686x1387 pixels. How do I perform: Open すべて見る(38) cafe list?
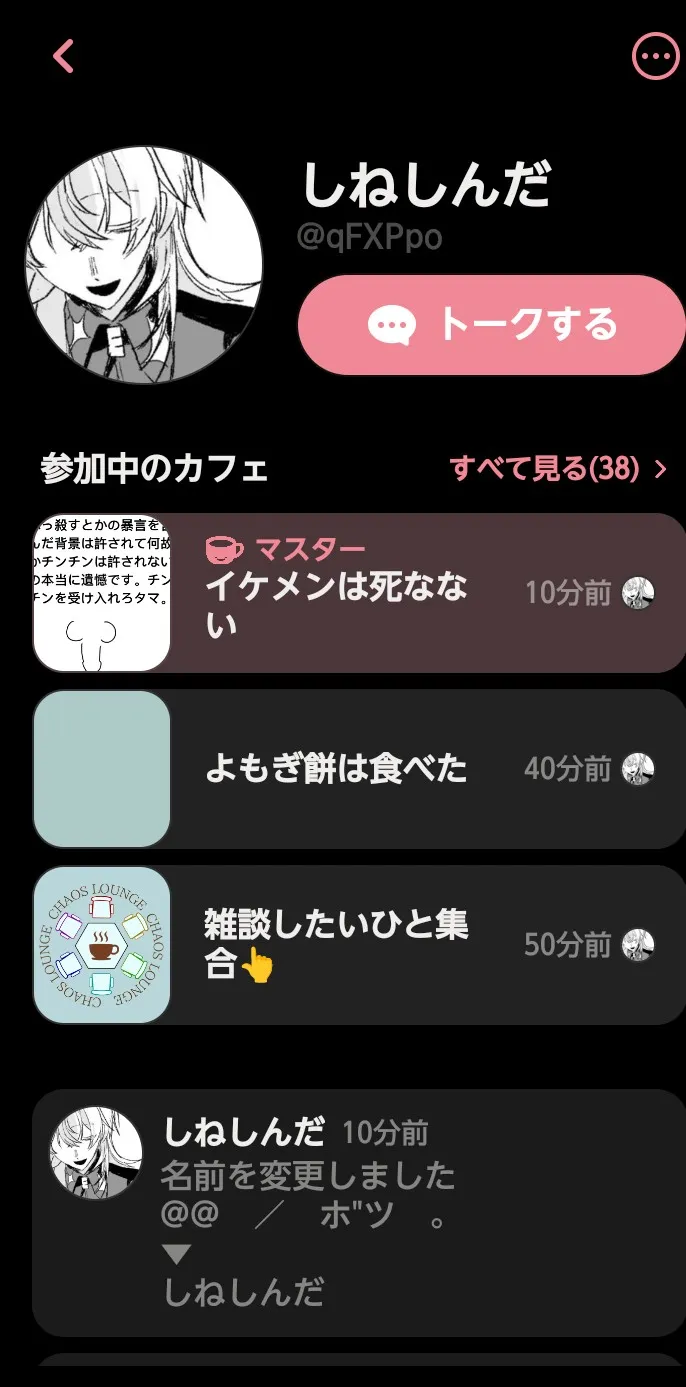(x=558, y=468)
